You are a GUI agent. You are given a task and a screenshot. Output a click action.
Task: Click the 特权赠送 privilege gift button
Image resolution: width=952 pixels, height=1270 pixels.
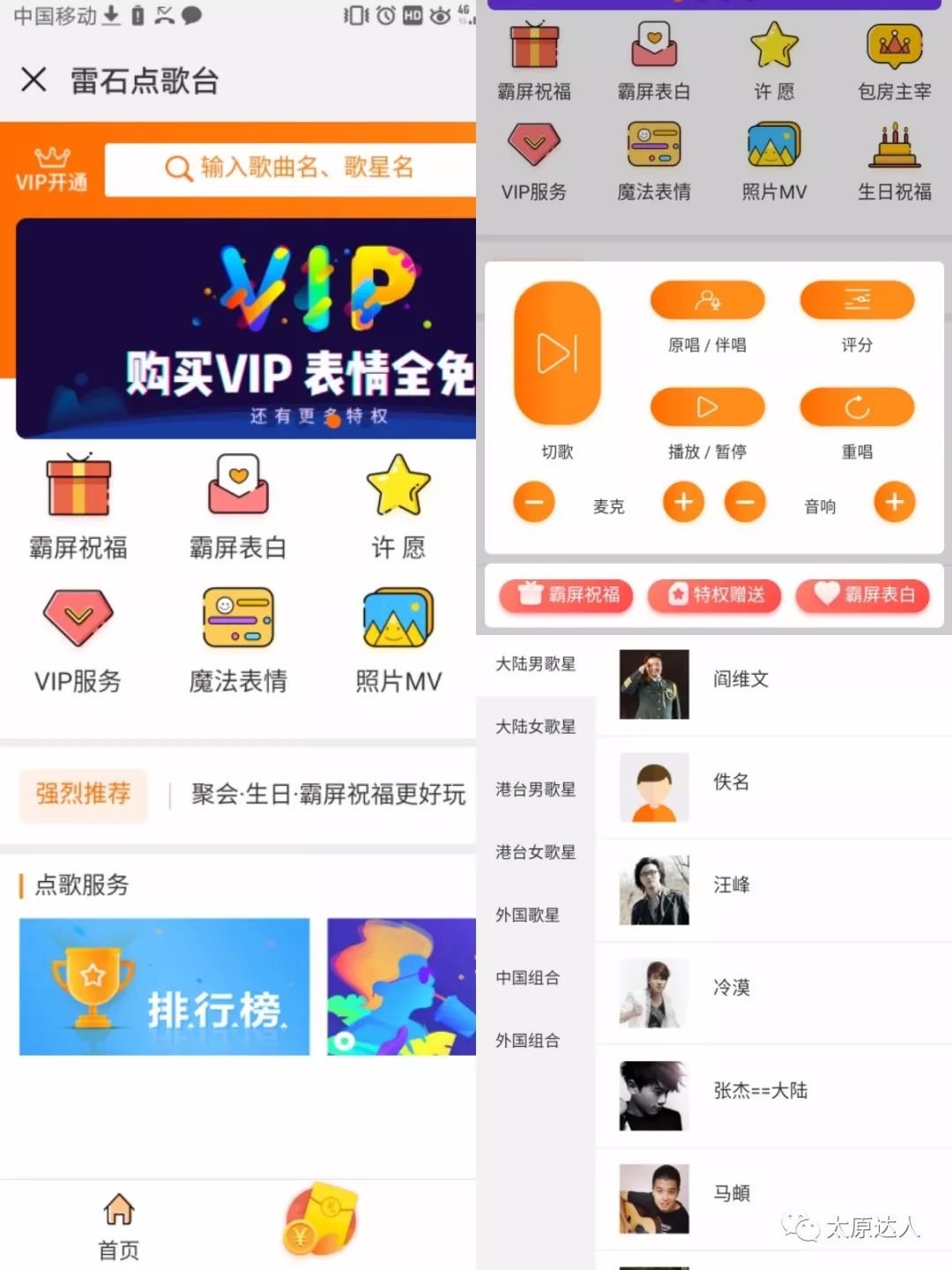click(x=714, y=596)
